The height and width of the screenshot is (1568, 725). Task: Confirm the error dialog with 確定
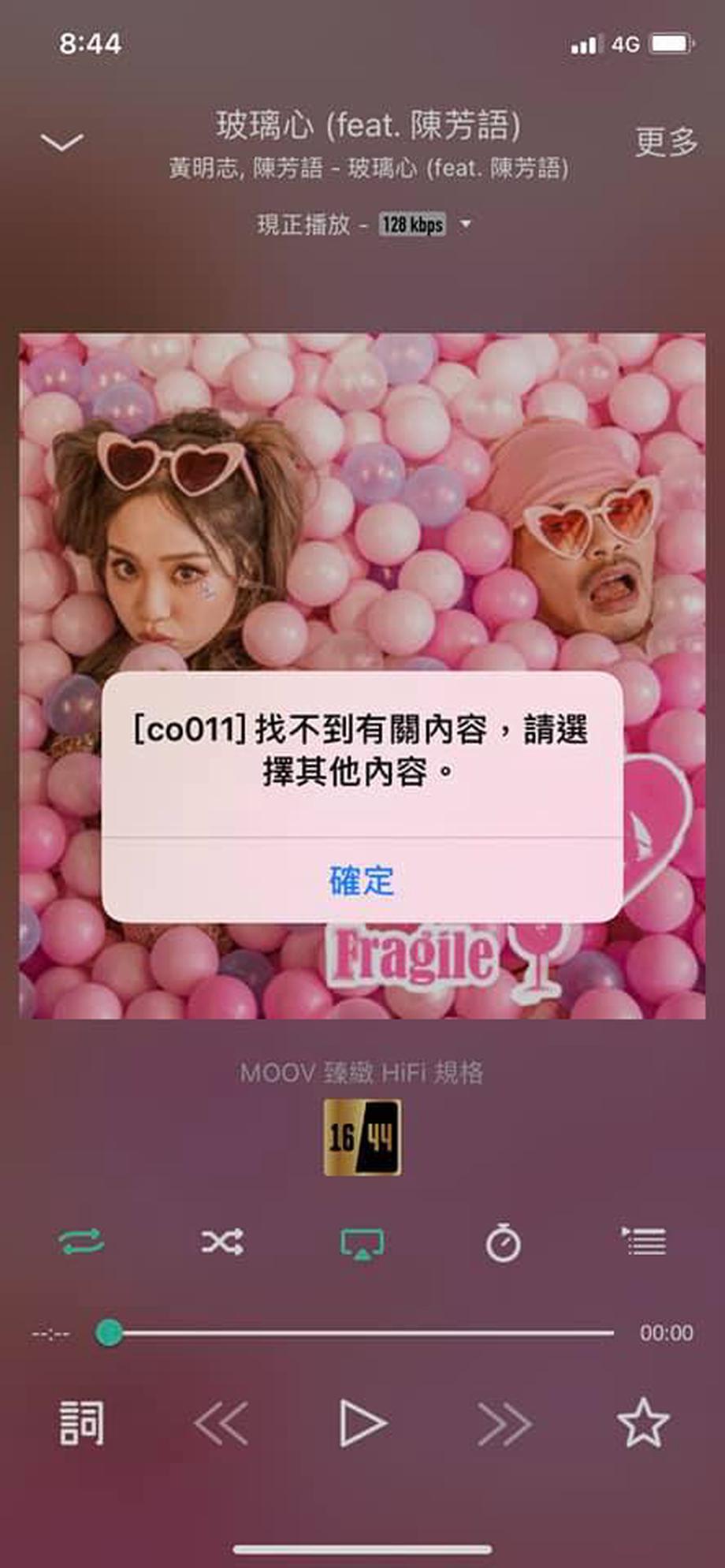pyautogui.click(x=362, y=881)
